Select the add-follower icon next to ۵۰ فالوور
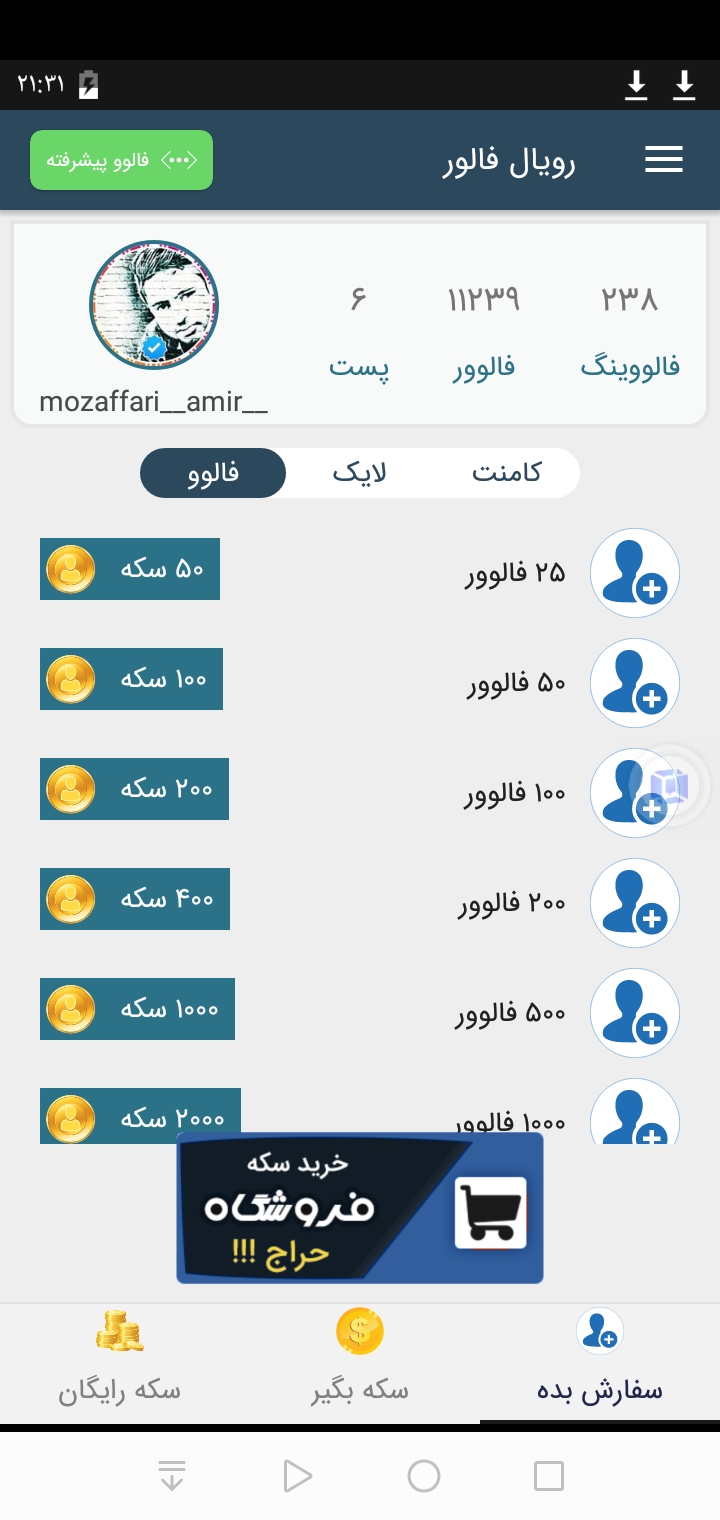The image size is (720, 1520). point(634,682)
